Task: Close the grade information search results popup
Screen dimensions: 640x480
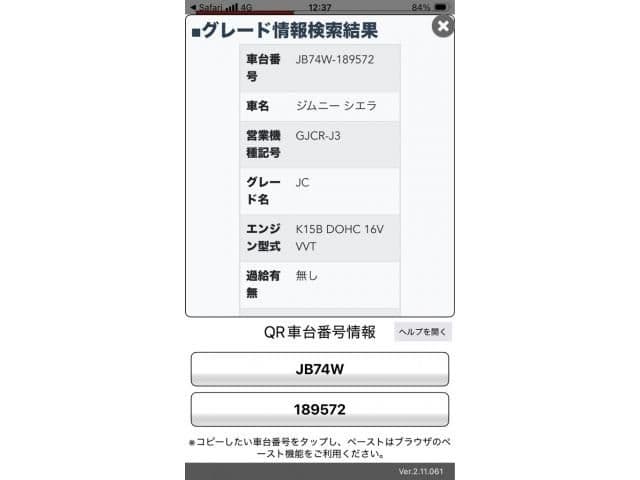Action: click(442, 27)
